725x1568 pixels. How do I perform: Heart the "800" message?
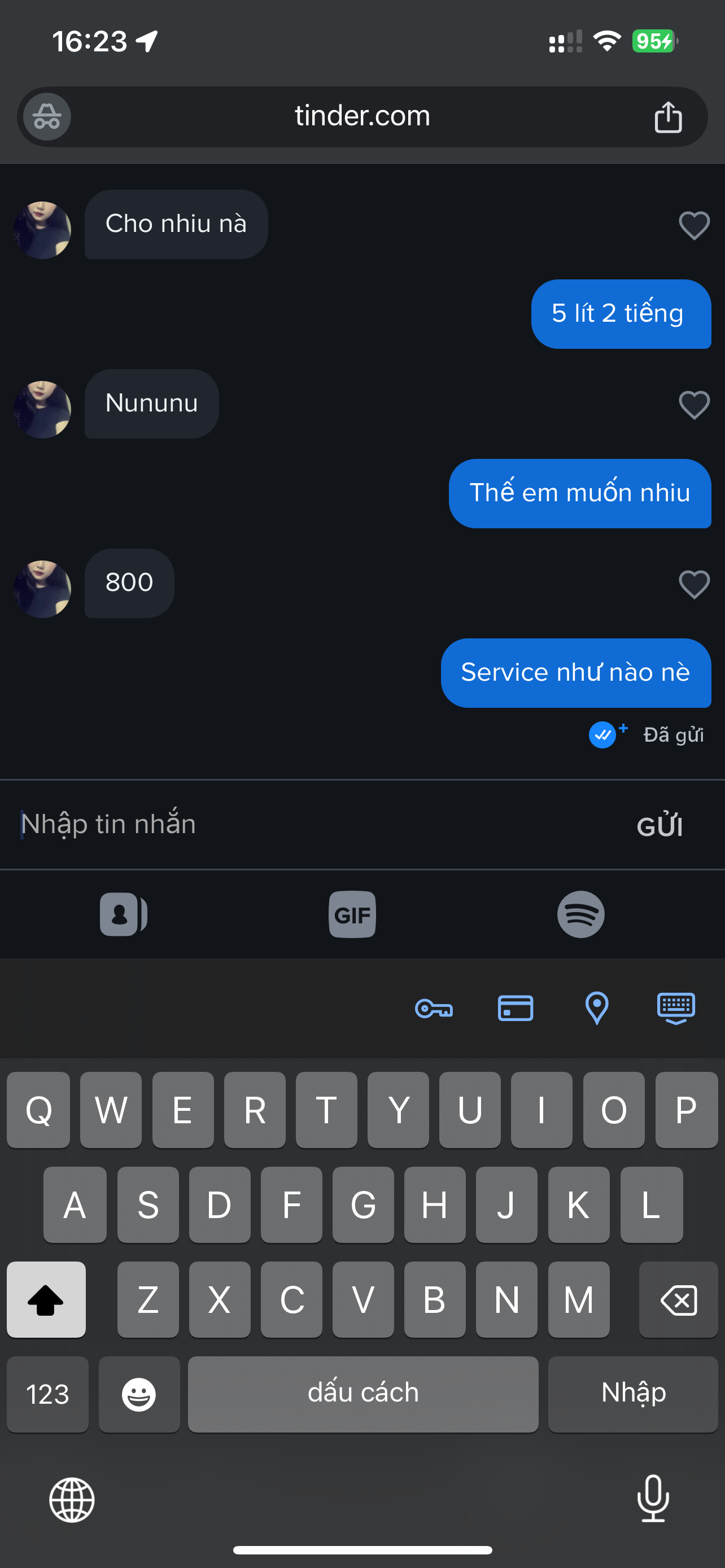tap(693, 584)
